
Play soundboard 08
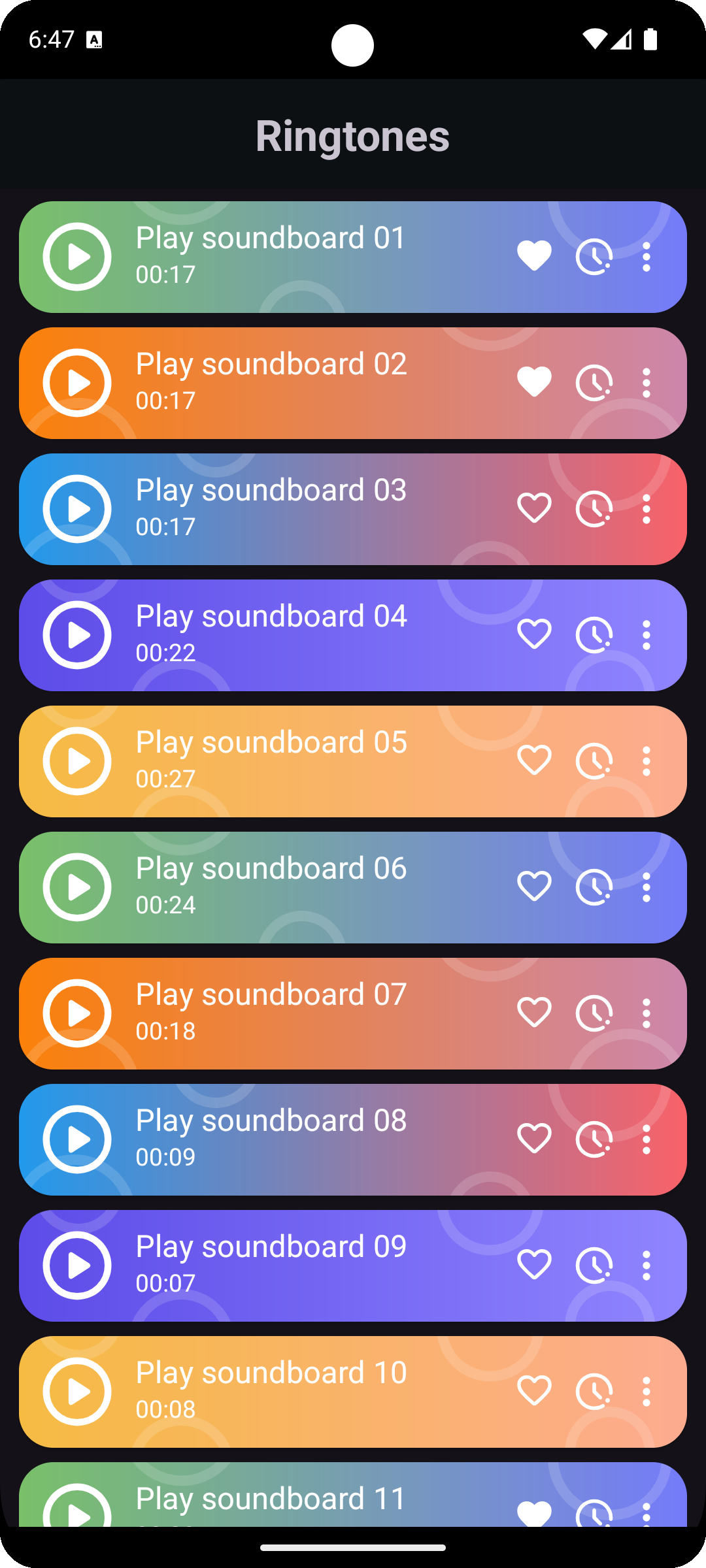(77, 1139)
